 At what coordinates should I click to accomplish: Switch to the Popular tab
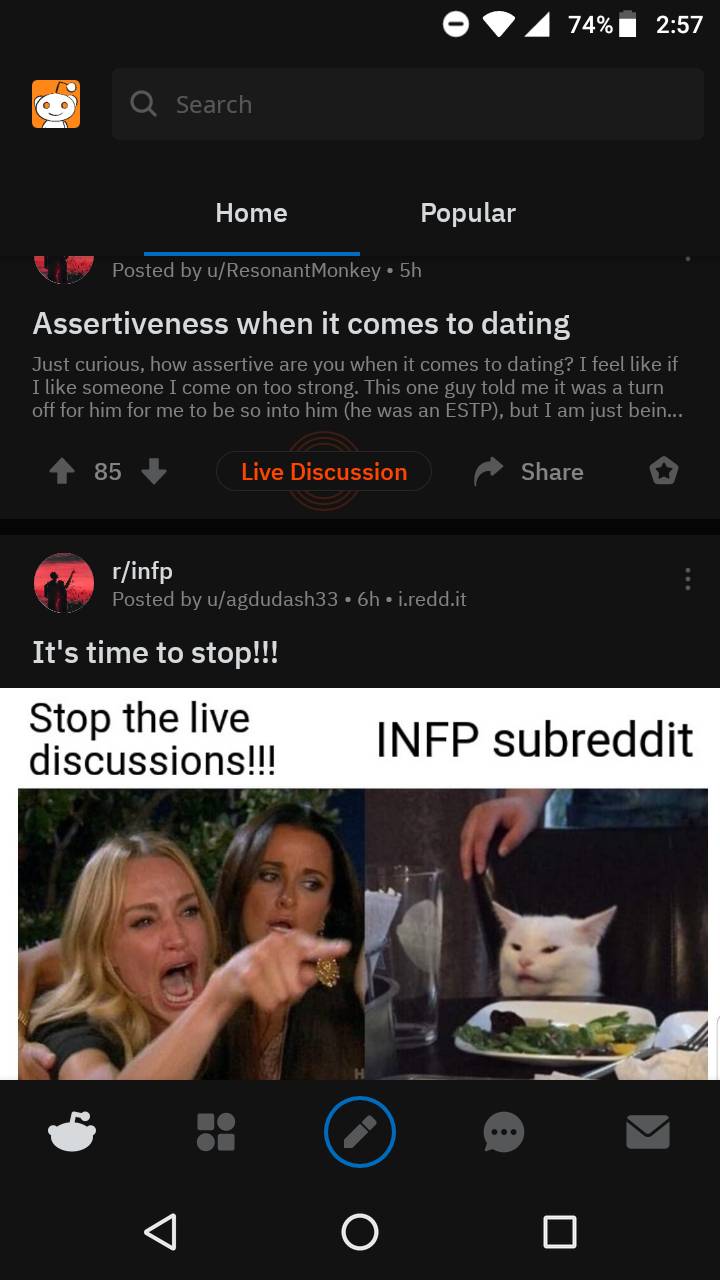467,213
